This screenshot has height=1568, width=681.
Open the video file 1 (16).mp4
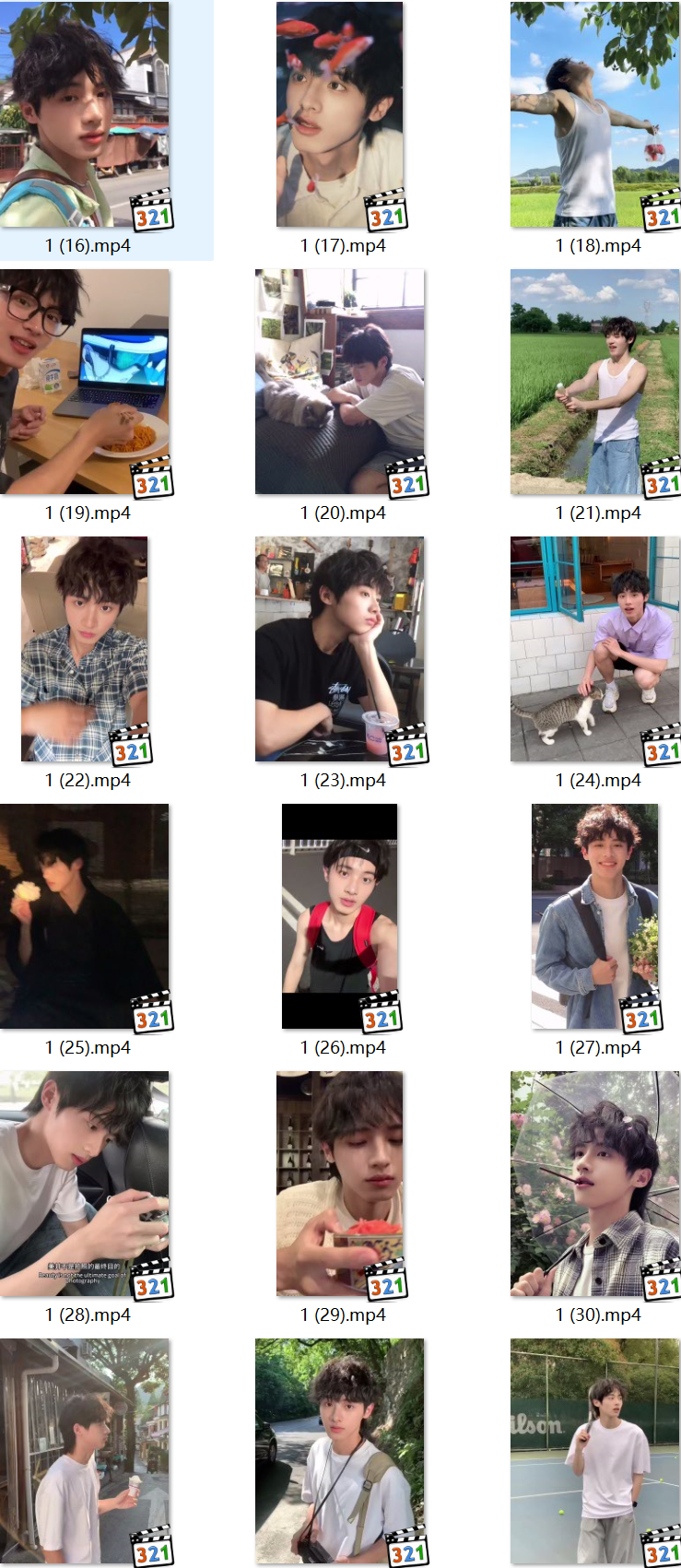click(85, 115)
